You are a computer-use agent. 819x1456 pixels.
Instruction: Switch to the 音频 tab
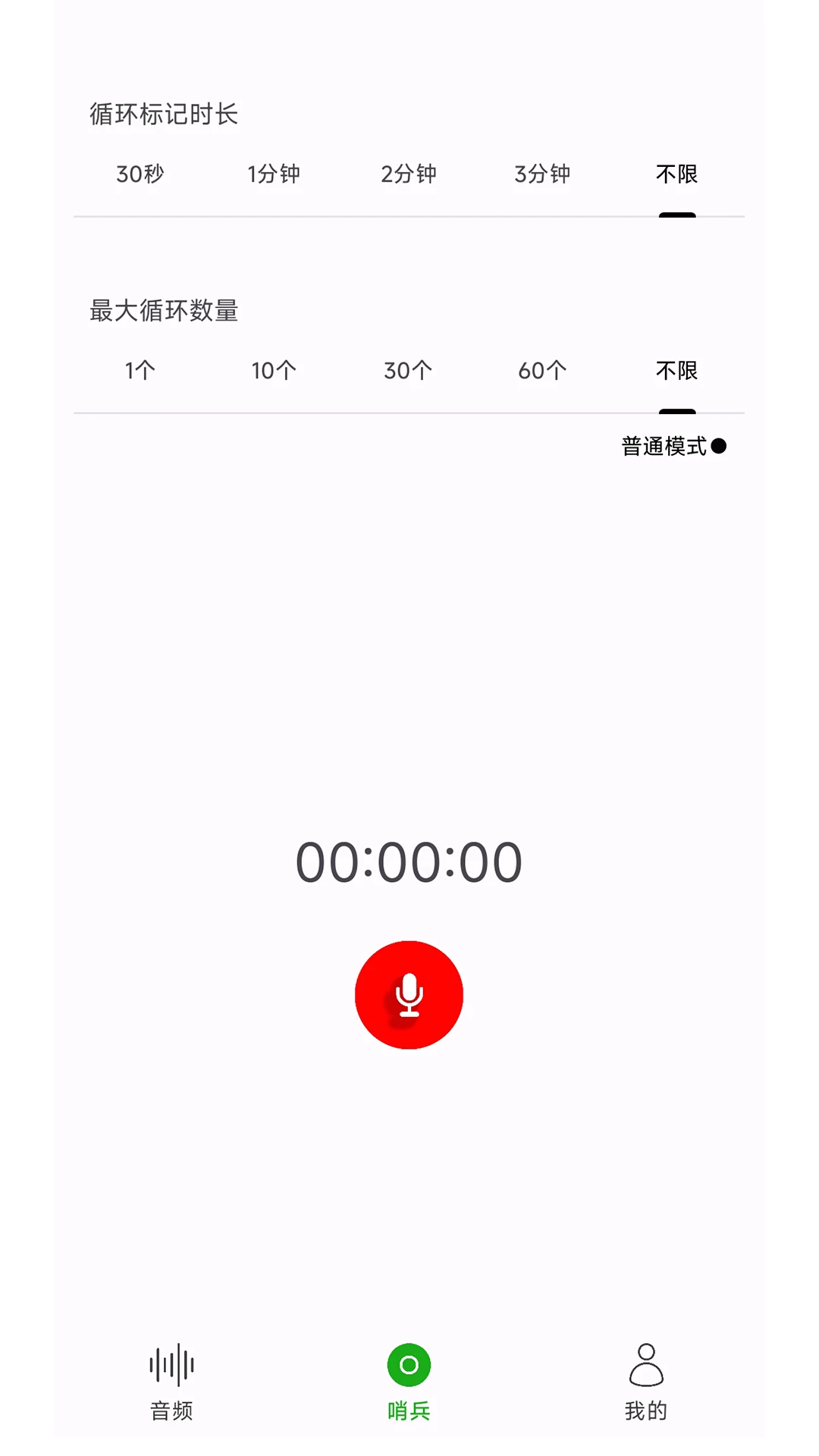(173, 1382)
